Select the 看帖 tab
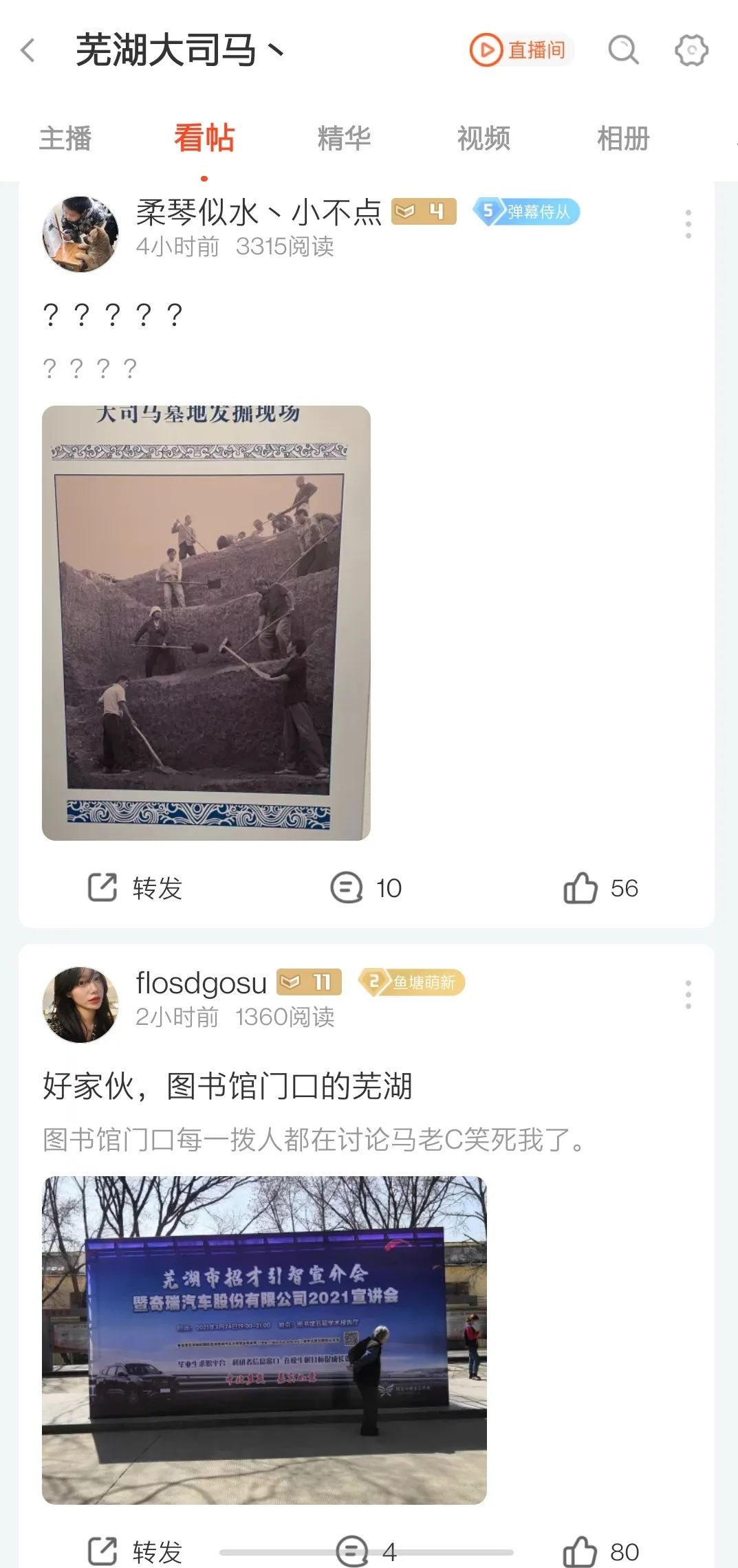Image resolution: width=738 pixels, height=1568 pixels. (x=204, y=138)
